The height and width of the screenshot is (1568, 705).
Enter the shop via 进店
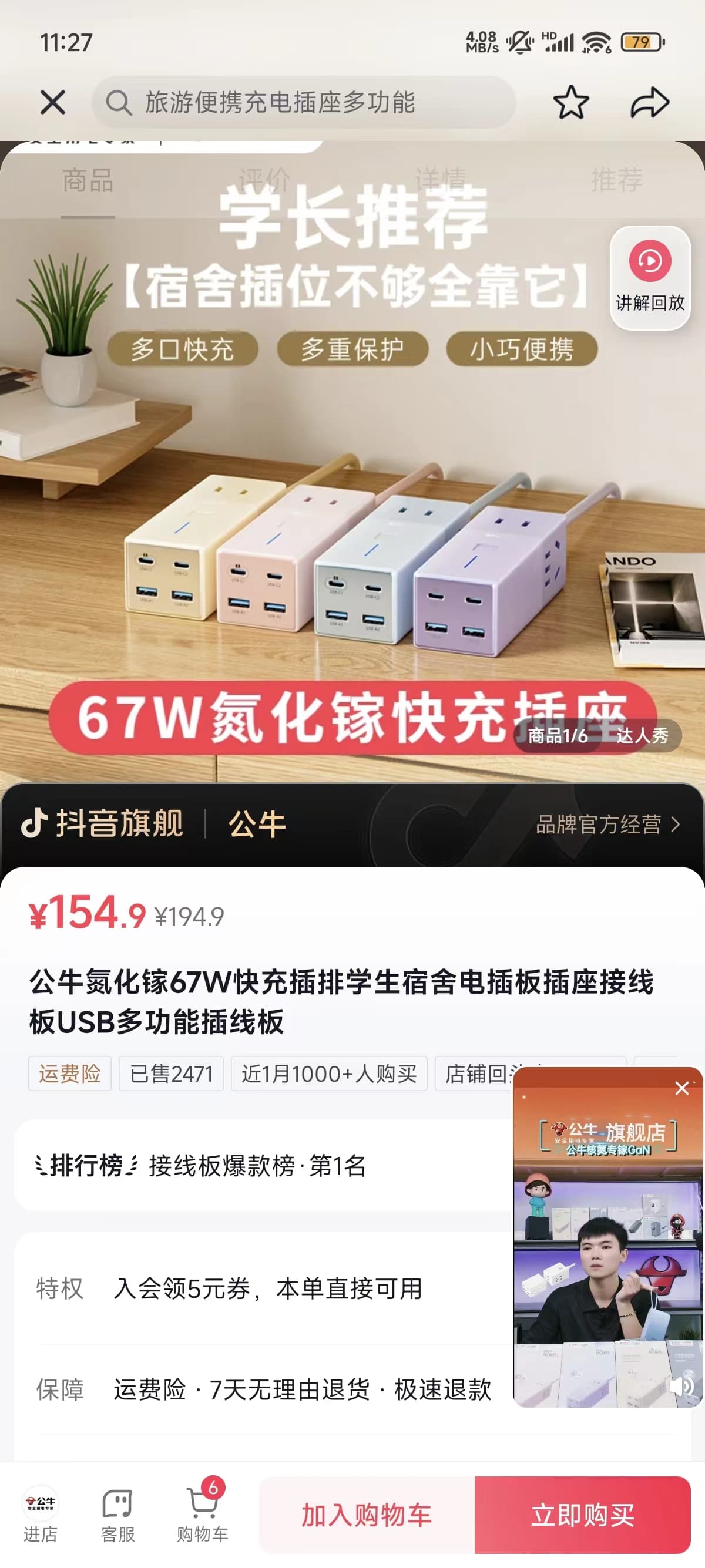pyautogui.click(x=40, y=1515)
